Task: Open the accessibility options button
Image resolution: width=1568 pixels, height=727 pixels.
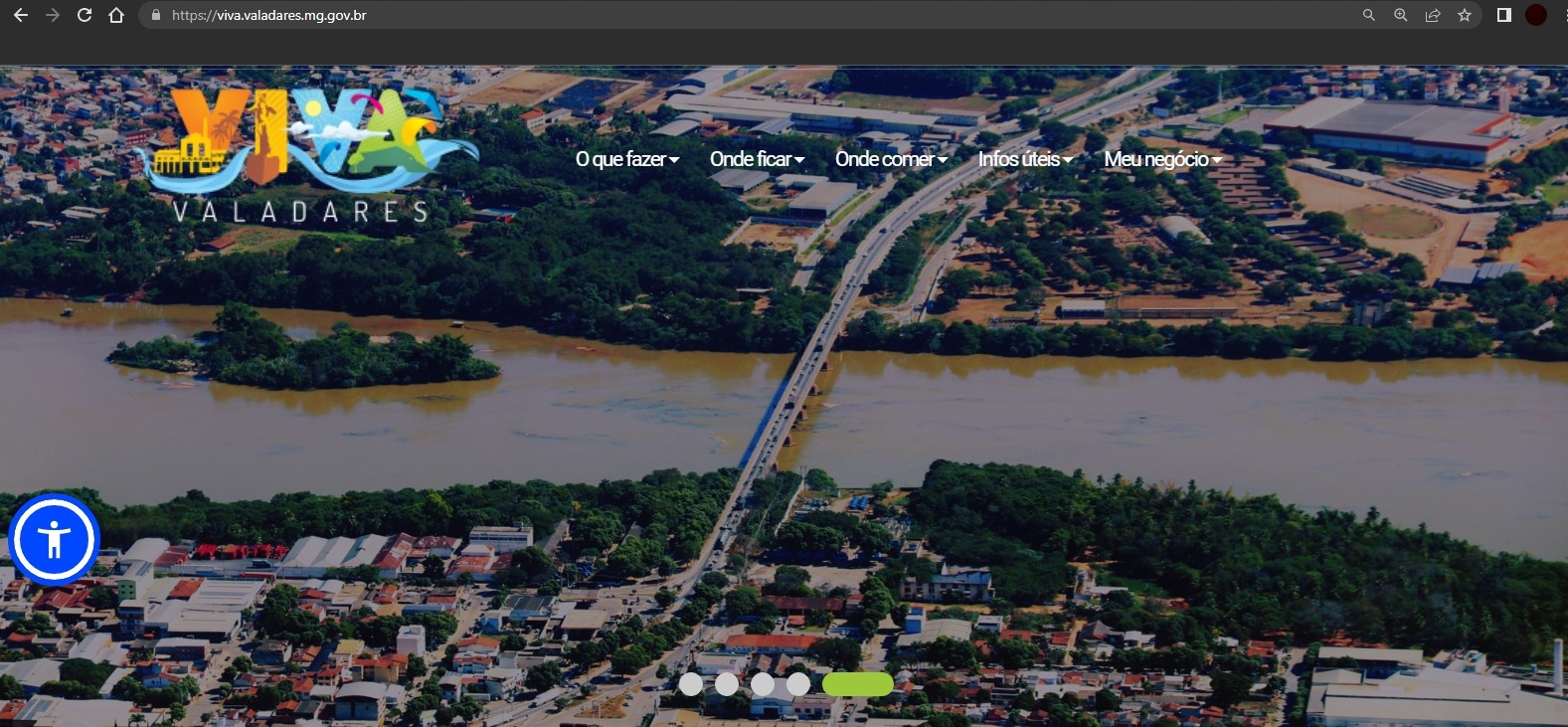Action: (54, 540)
